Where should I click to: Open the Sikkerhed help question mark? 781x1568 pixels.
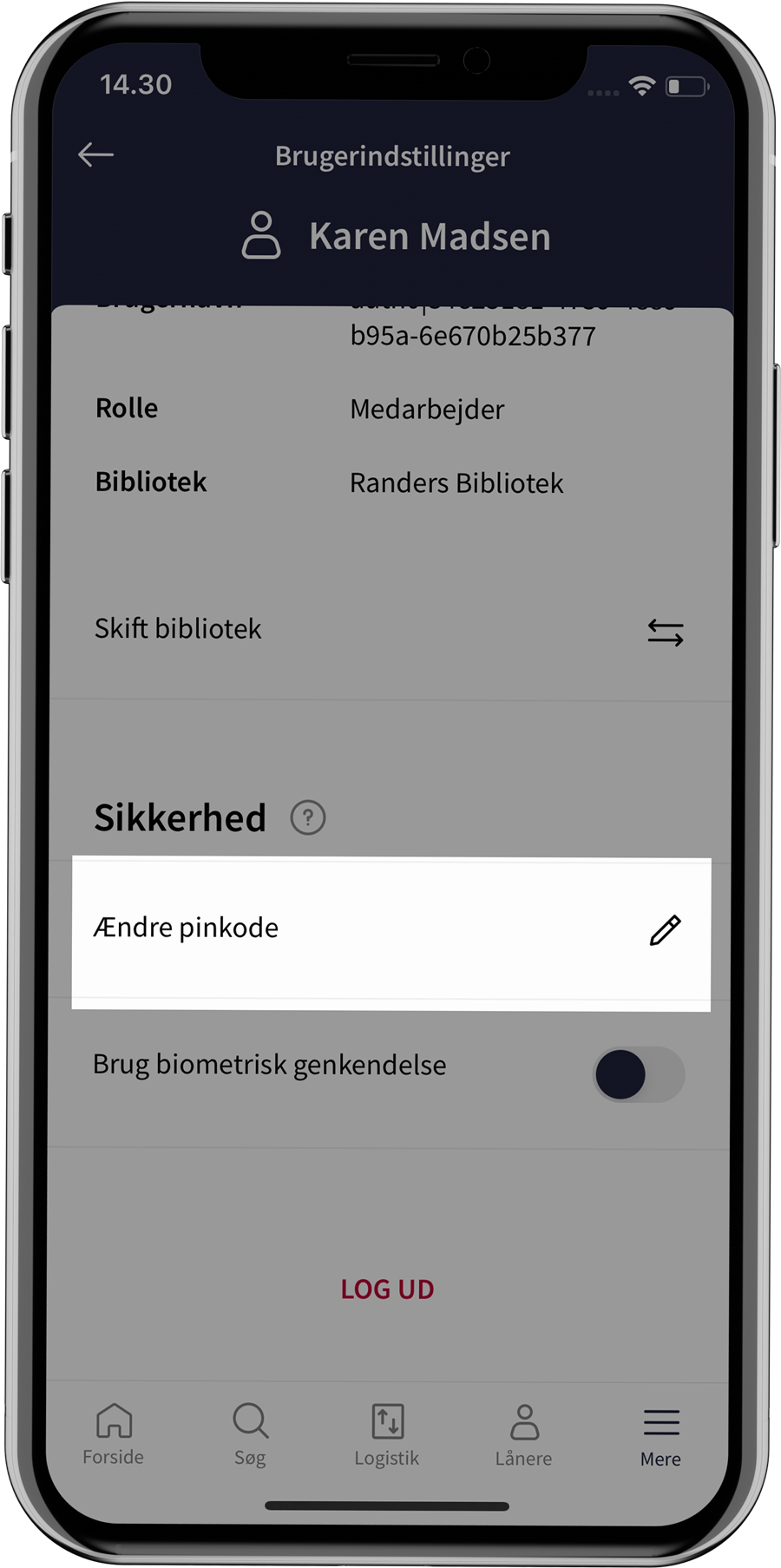[307, 817]
